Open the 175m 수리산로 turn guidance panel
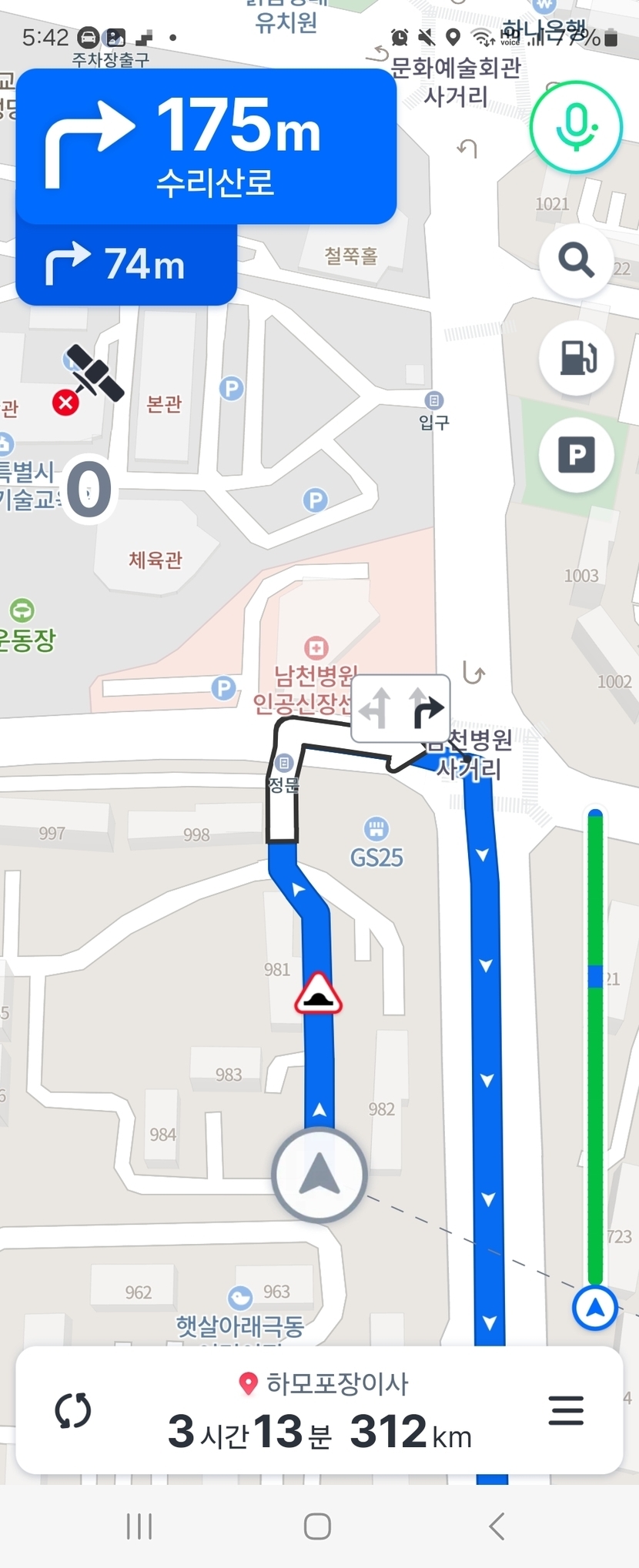639x1568 pixels. coord(206,146)
